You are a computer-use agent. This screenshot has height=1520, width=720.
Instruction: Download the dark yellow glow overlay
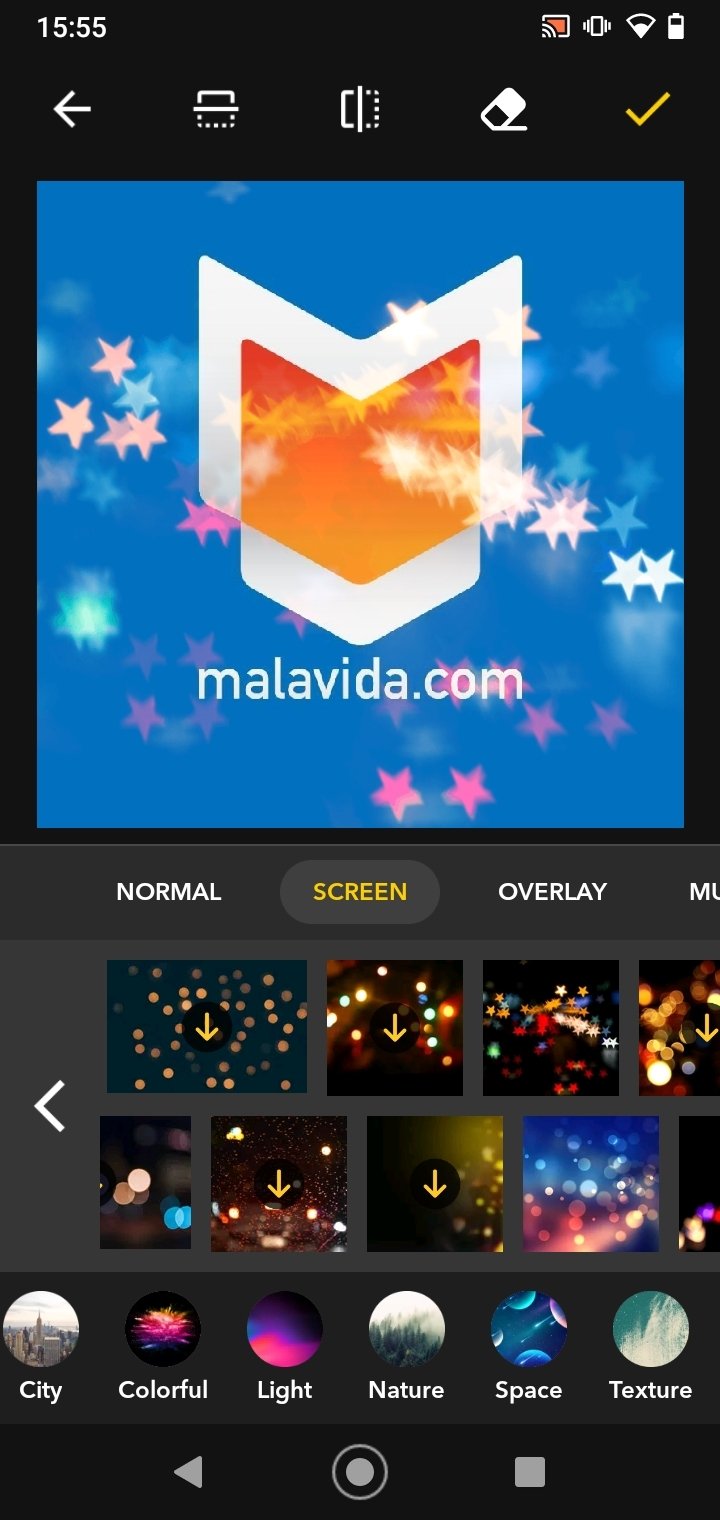point(435,1184)
